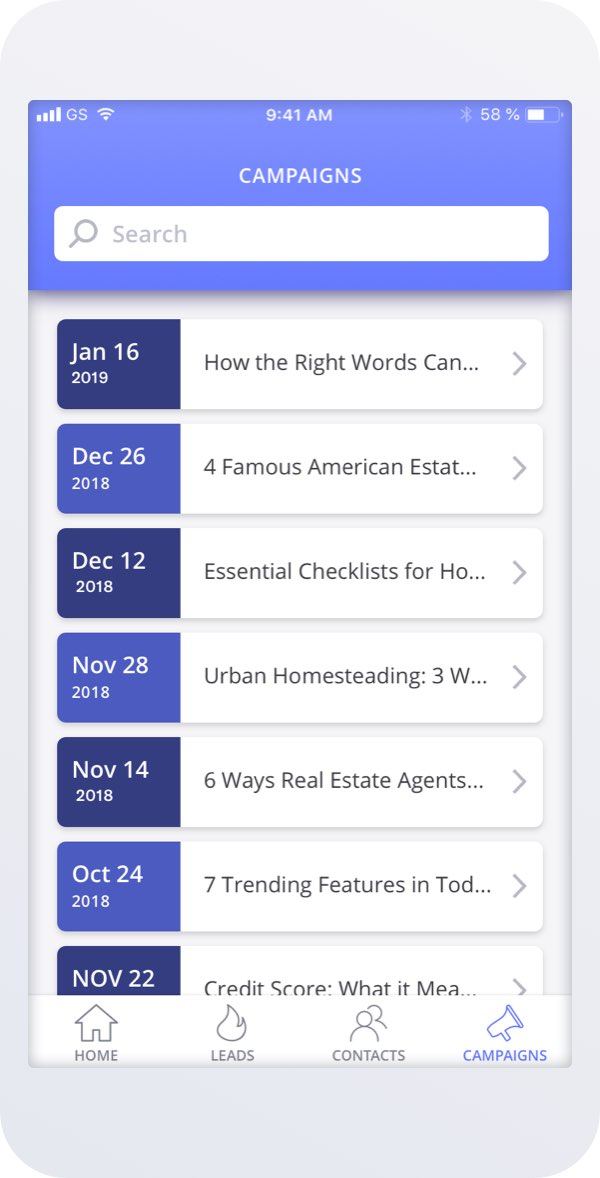
Task: View Essential Checklists campaign from Dec 12
Action: 300,573
